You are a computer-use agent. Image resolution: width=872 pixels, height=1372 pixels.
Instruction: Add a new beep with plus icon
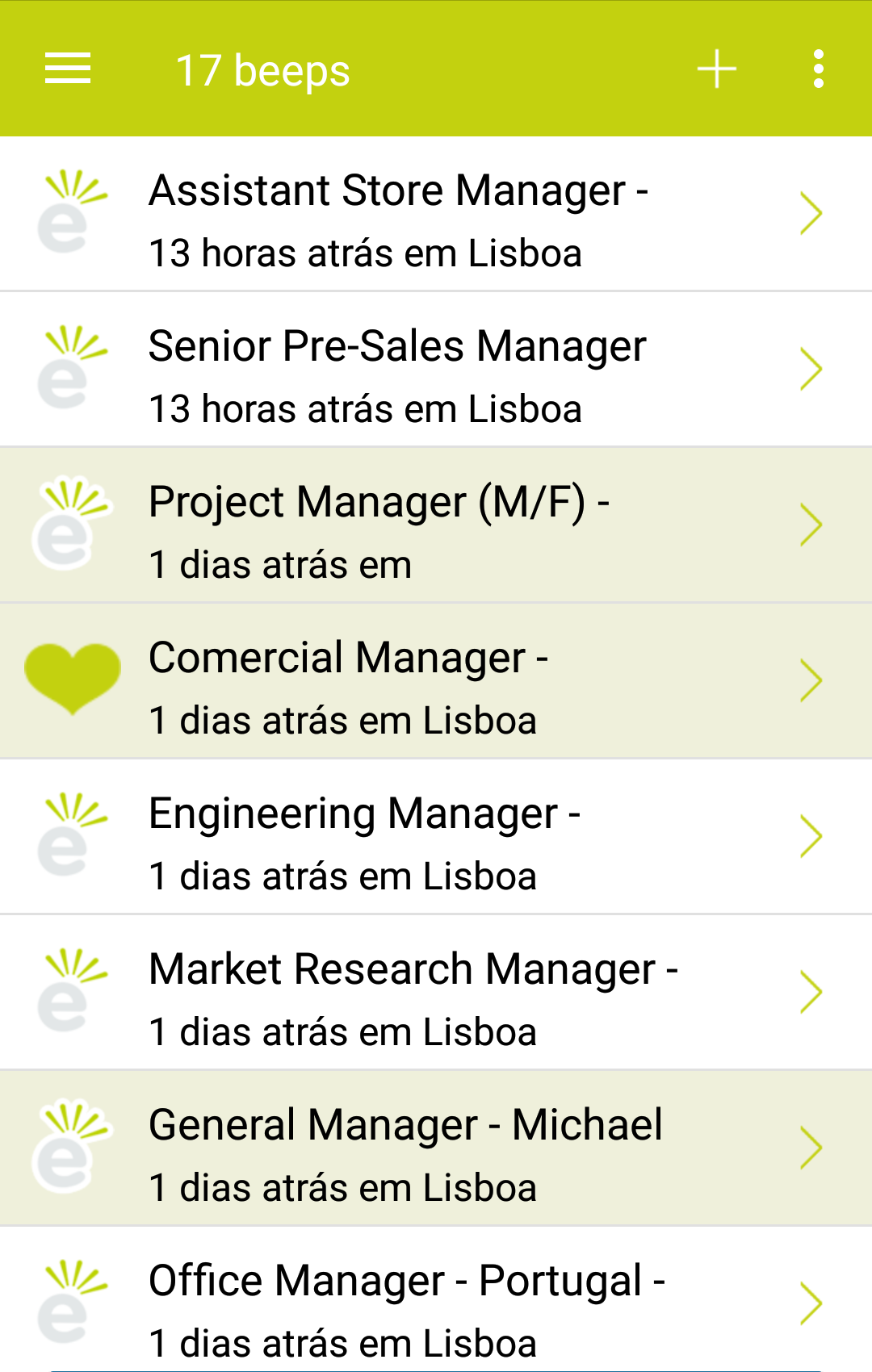[717, 69]
